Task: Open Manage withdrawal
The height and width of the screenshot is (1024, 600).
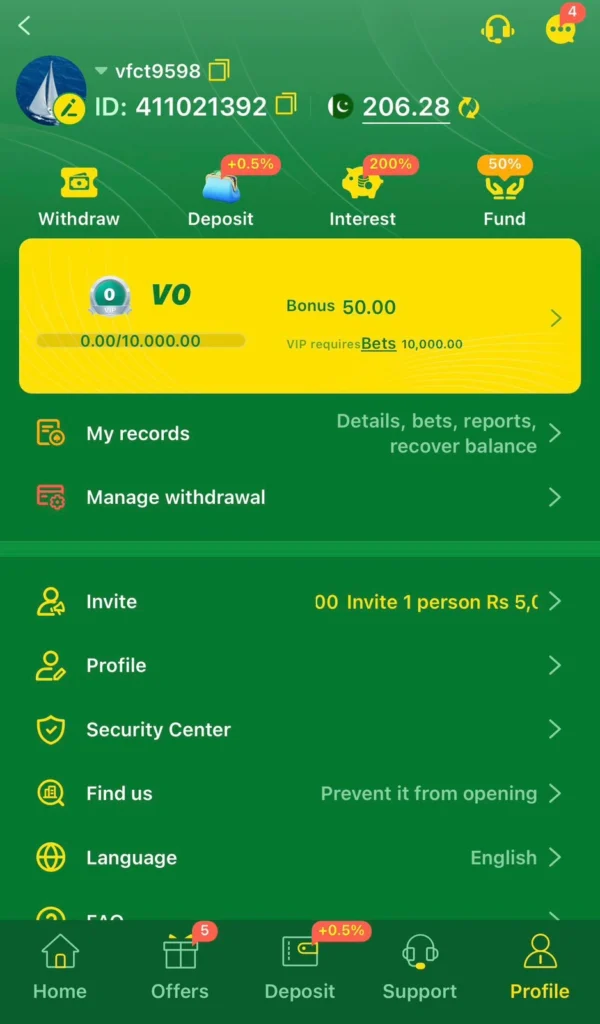Action: (300, 497)
